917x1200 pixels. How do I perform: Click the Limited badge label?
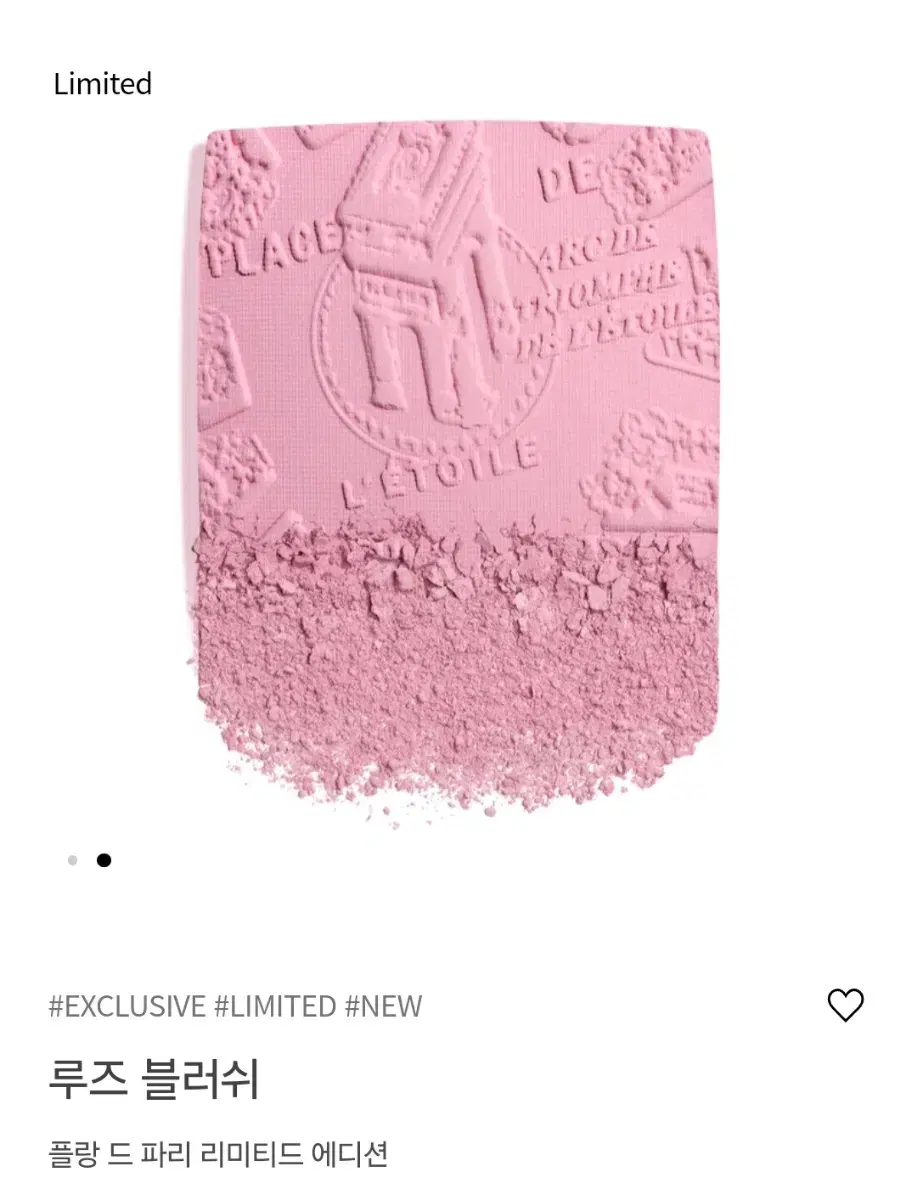pos(102,84)
